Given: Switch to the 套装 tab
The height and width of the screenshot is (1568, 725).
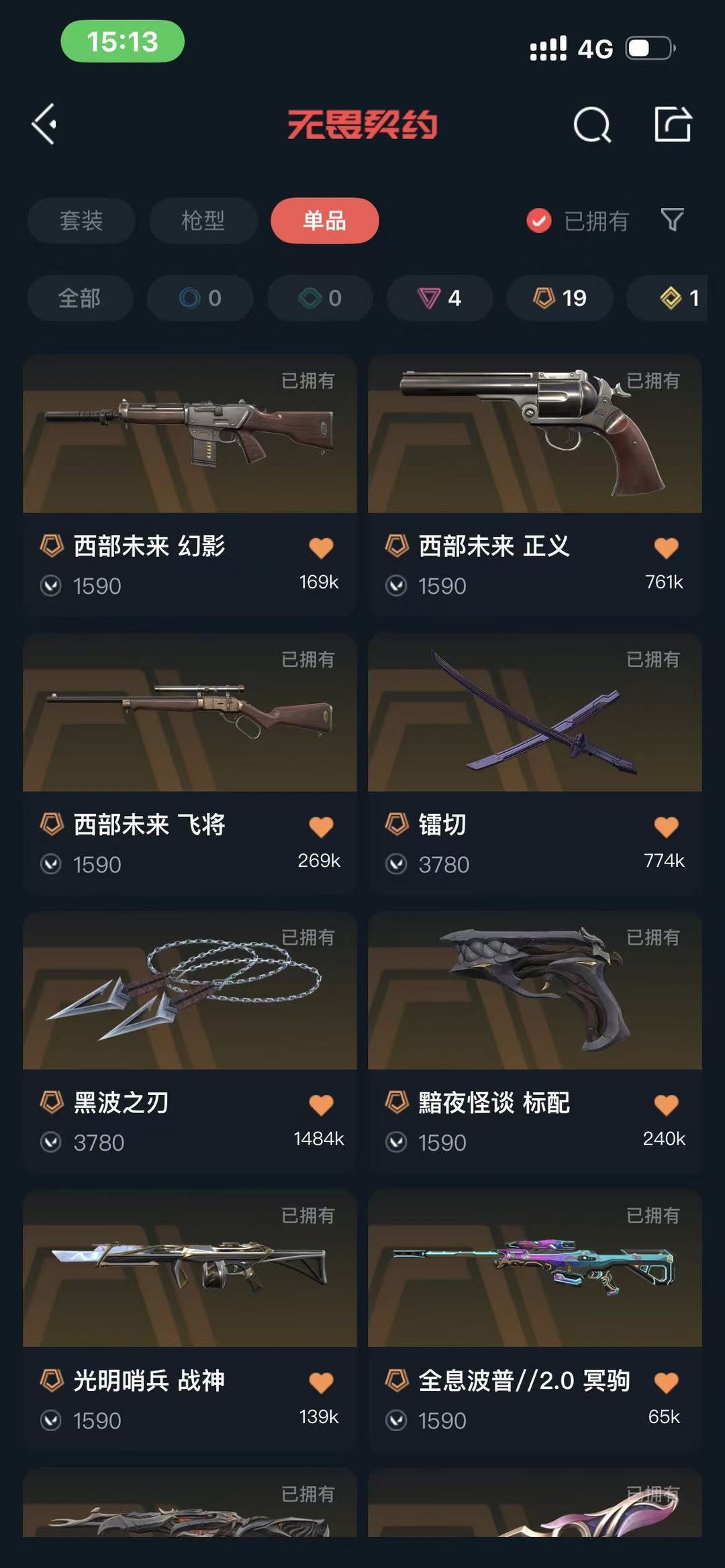Looking at the screenshot, I should tap(81, 221).
